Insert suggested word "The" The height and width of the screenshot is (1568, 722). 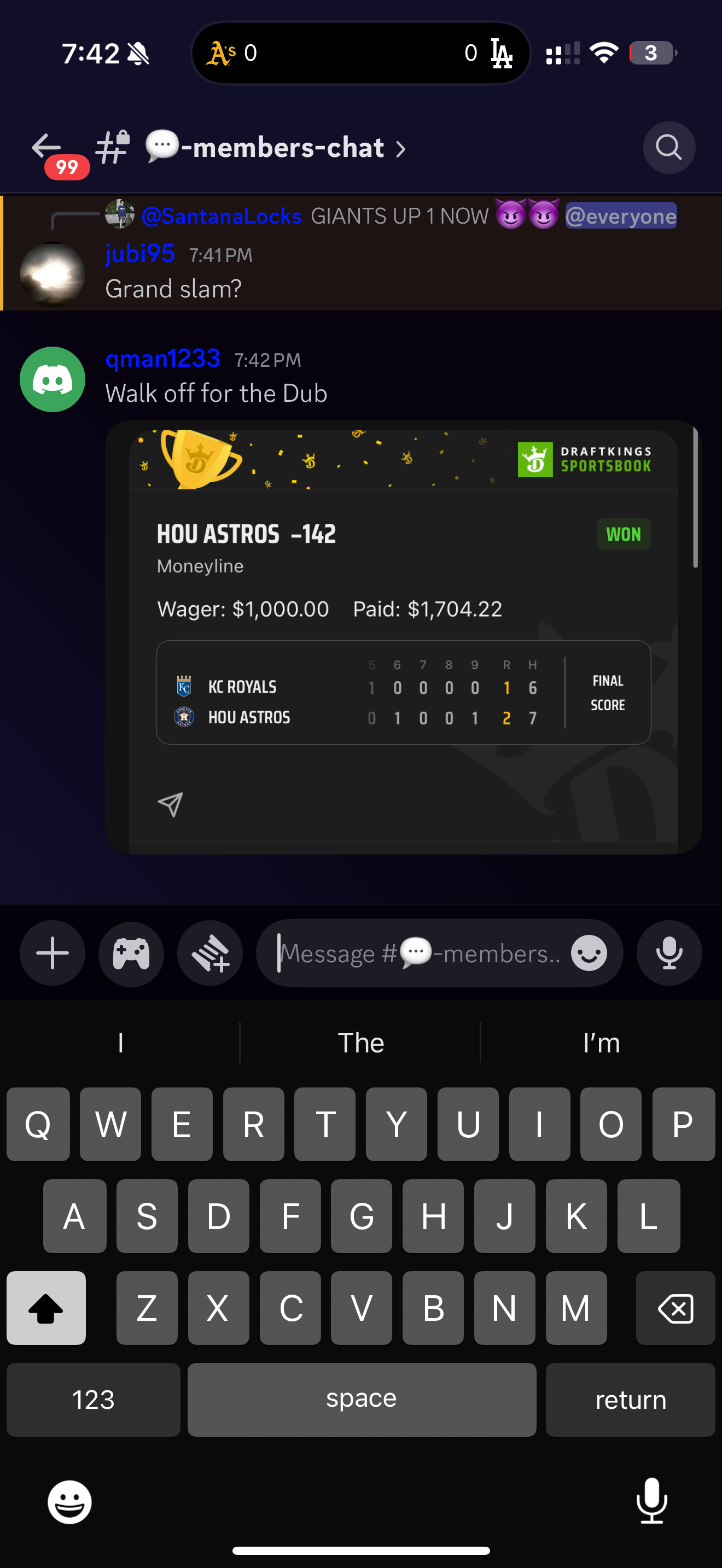pos(360,1043)
